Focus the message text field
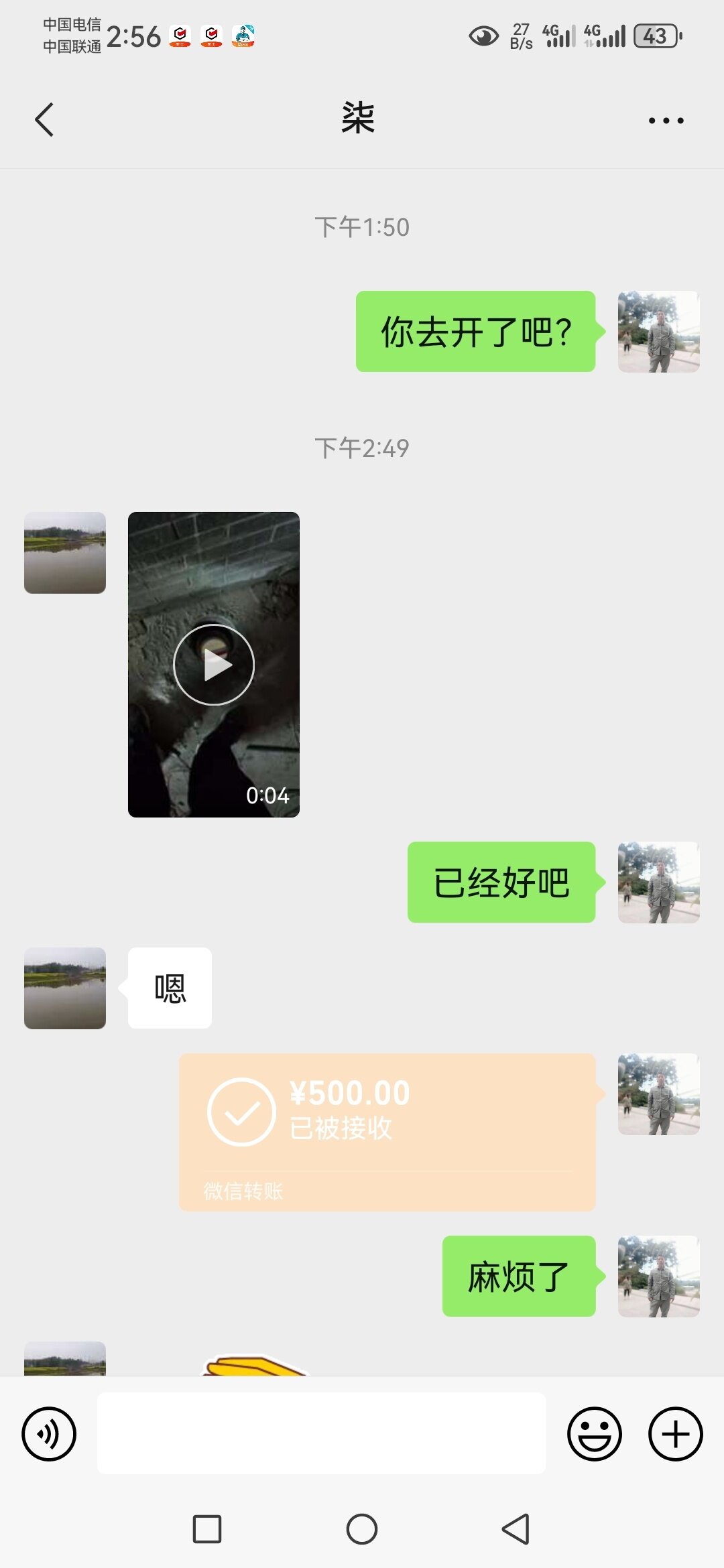The image size is (724, 1568). 321,1433
